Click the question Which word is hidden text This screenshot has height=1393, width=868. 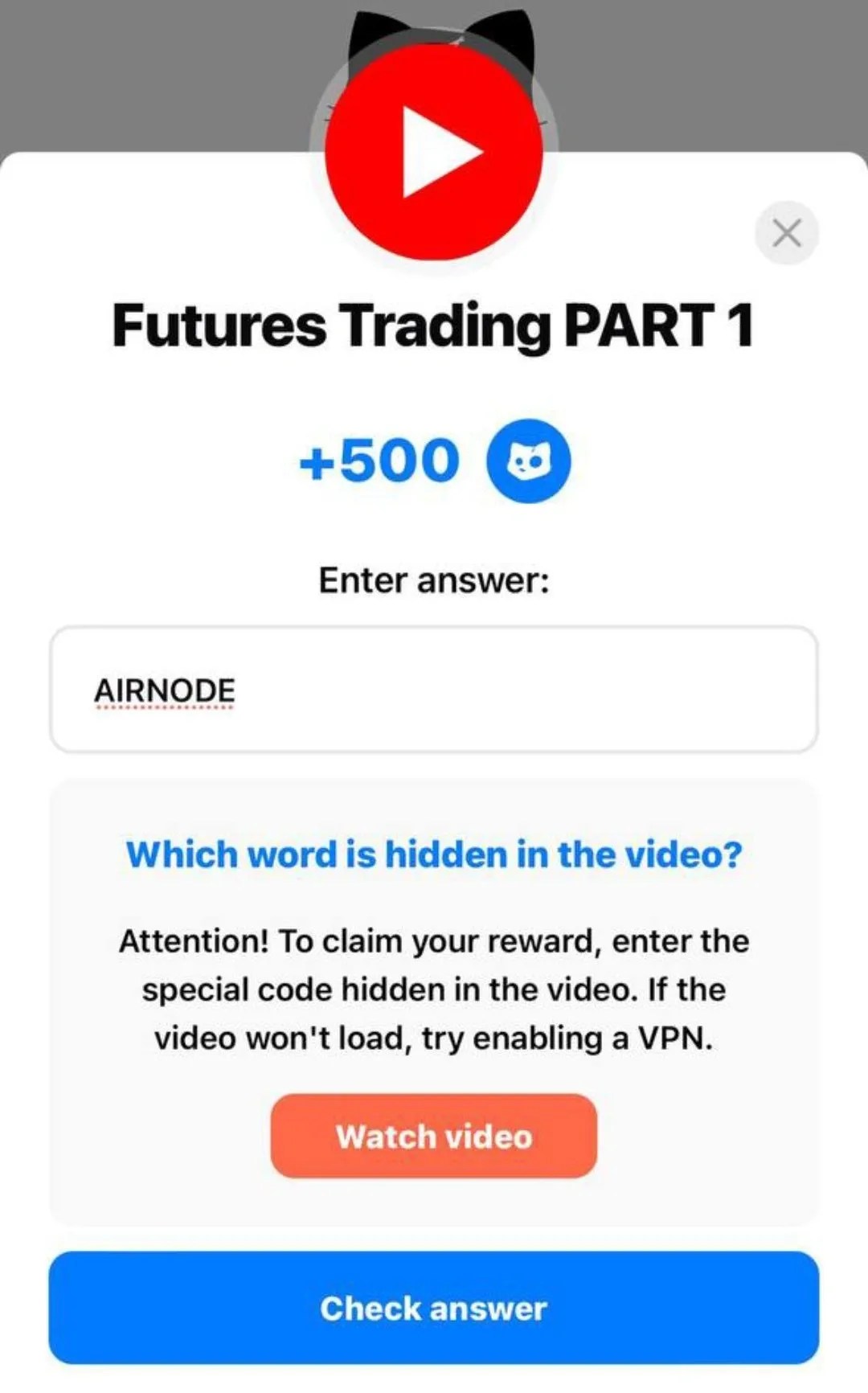coord(434,854)
